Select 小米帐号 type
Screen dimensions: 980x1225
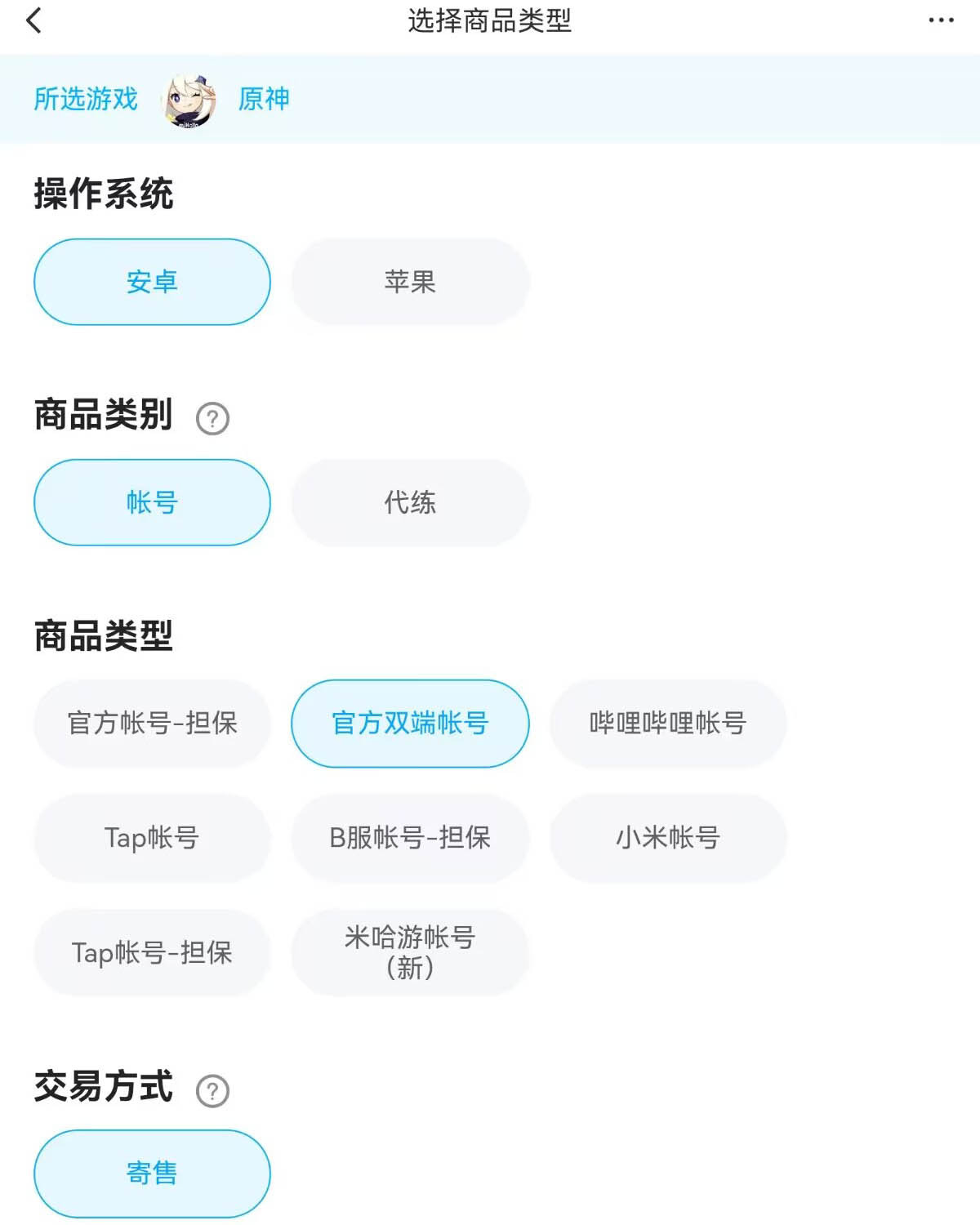pos(668,837)
